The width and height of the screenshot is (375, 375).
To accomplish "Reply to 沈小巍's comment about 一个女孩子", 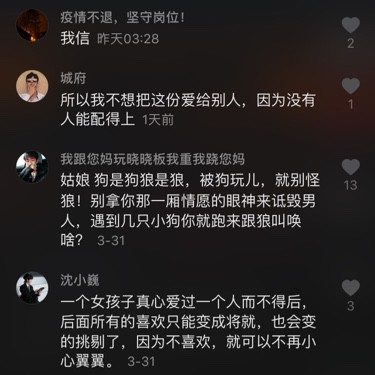I will point(188,332).
